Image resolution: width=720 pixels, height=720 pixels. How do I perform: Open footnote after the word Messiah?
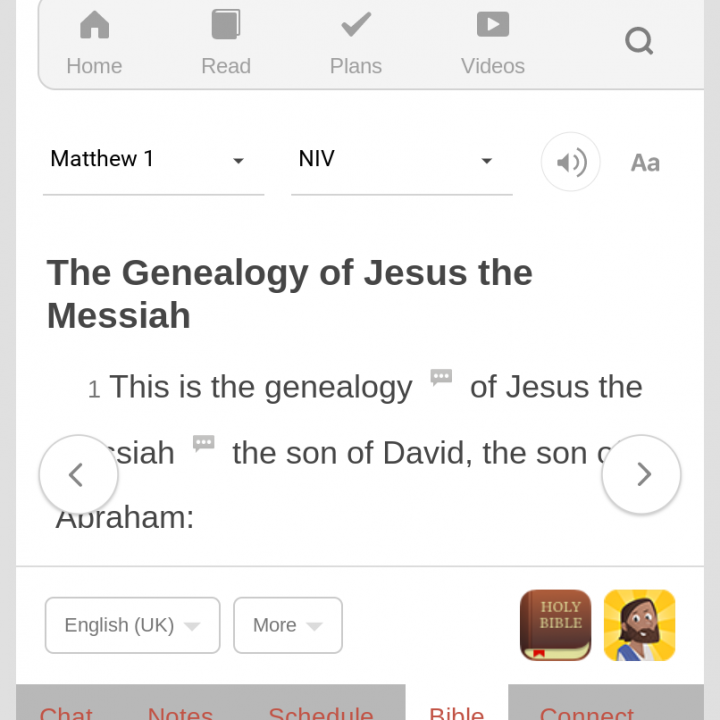[x=204, y=443]
